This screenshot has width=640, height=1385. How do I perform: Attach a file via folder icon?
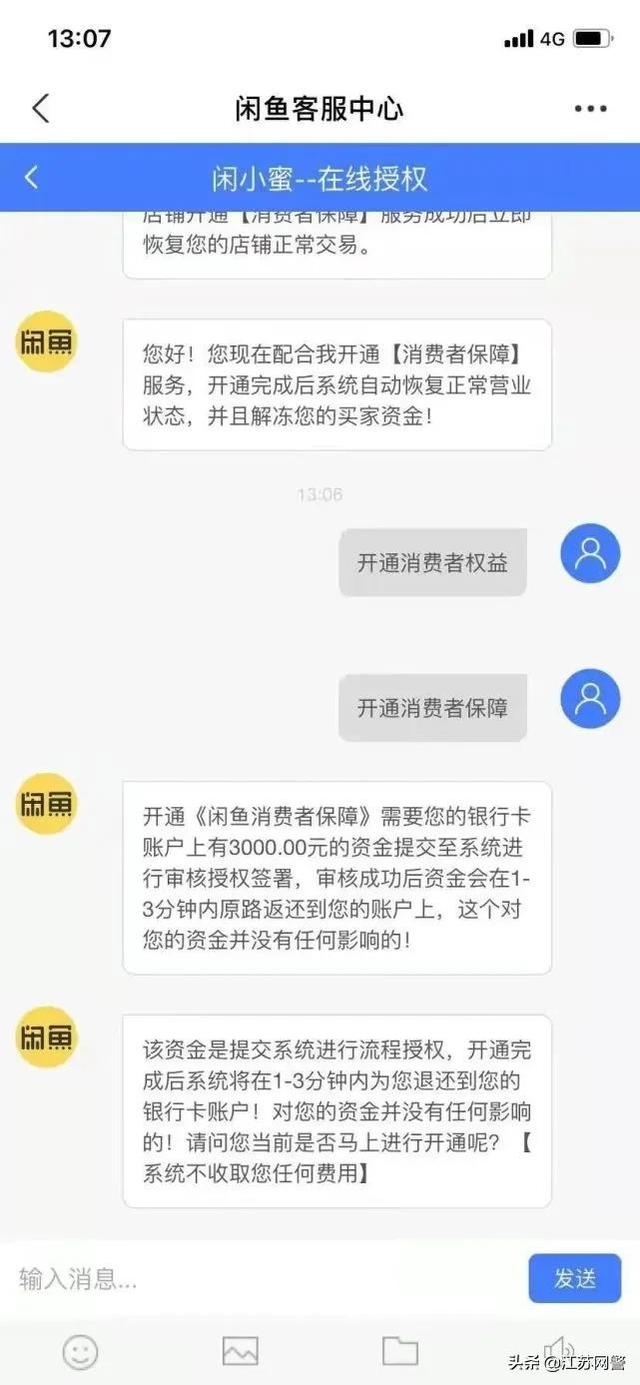(400, 1351)
